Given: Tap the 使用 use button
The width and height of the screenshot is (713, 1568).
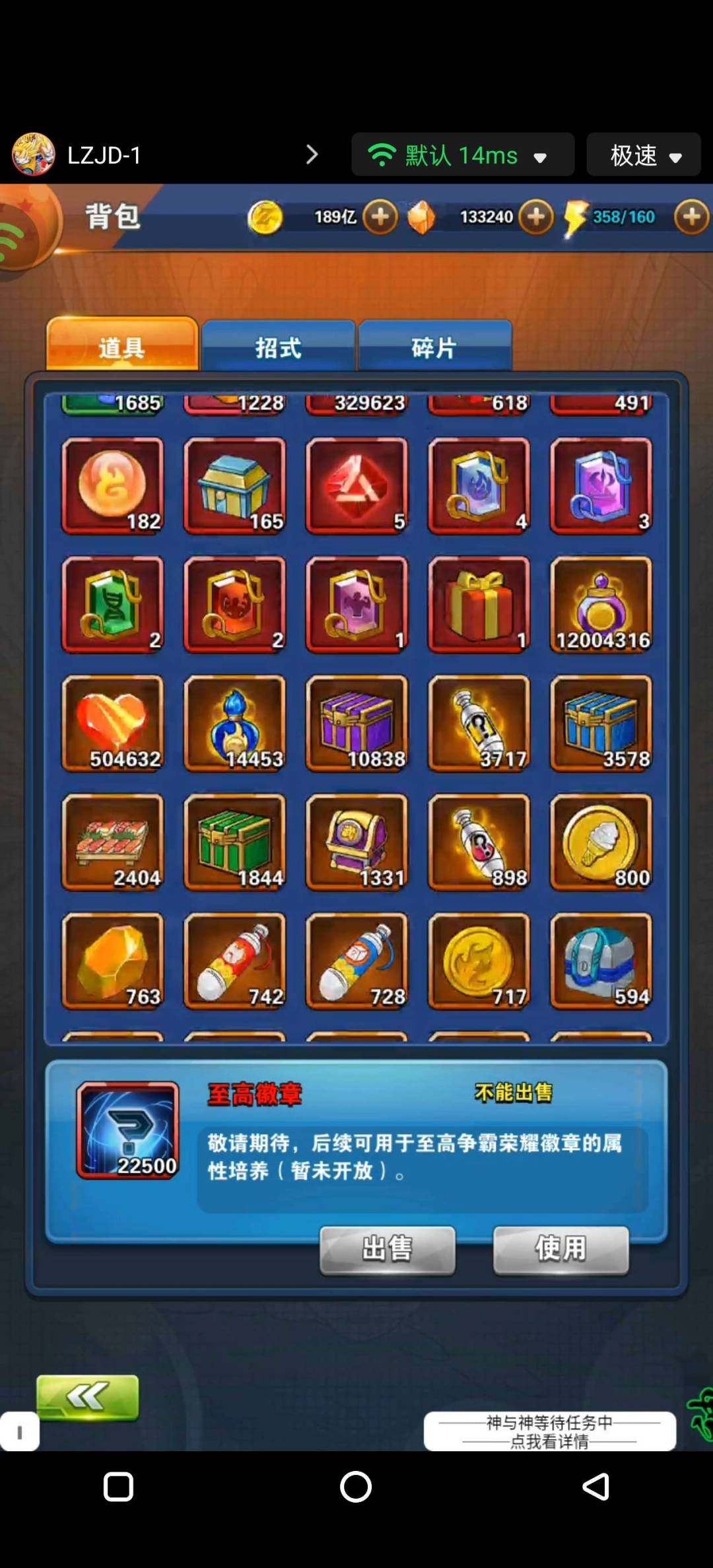Looking at the screenshot, I should [x=560, y=1249].
